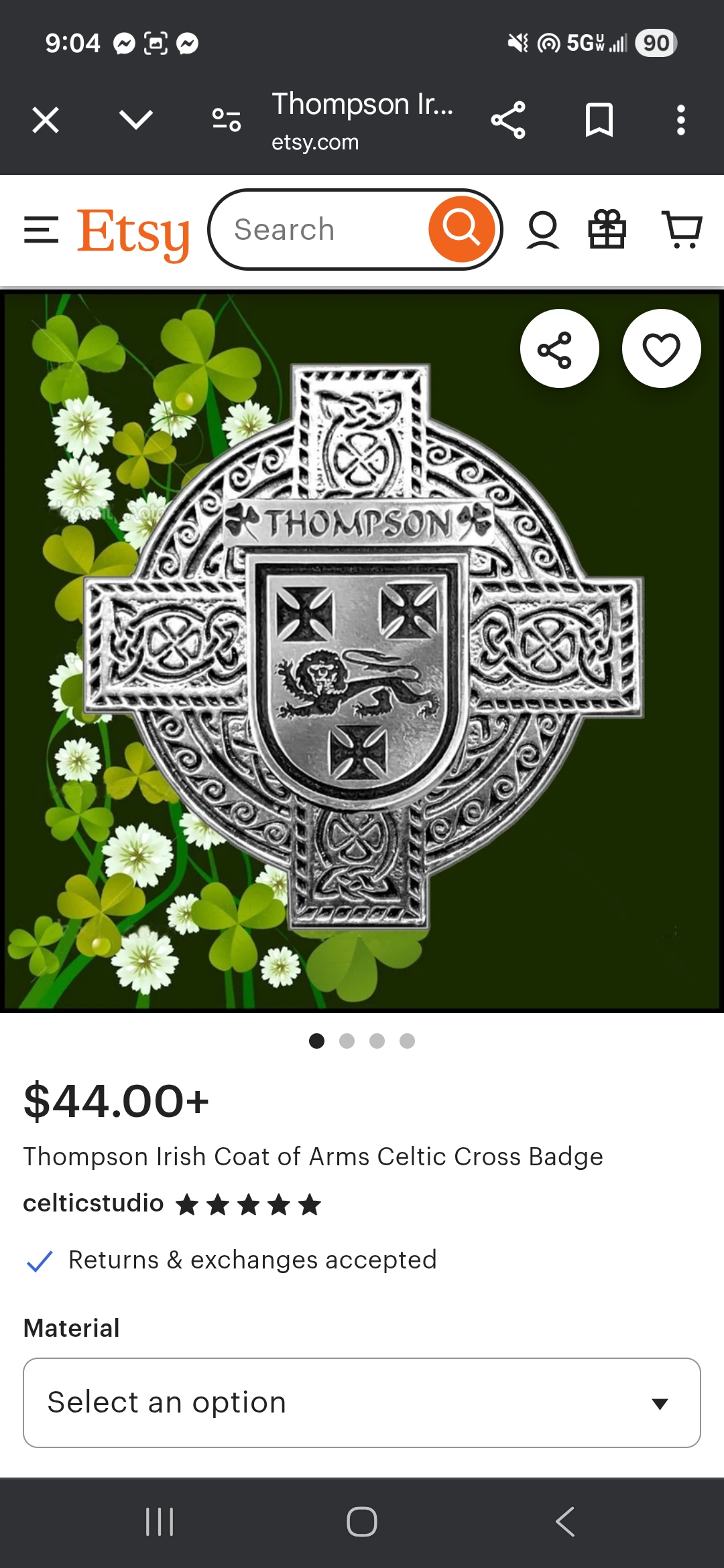Share this listing from the product image
This screenshot has width=724, height=1568.
tap(559, 349)
